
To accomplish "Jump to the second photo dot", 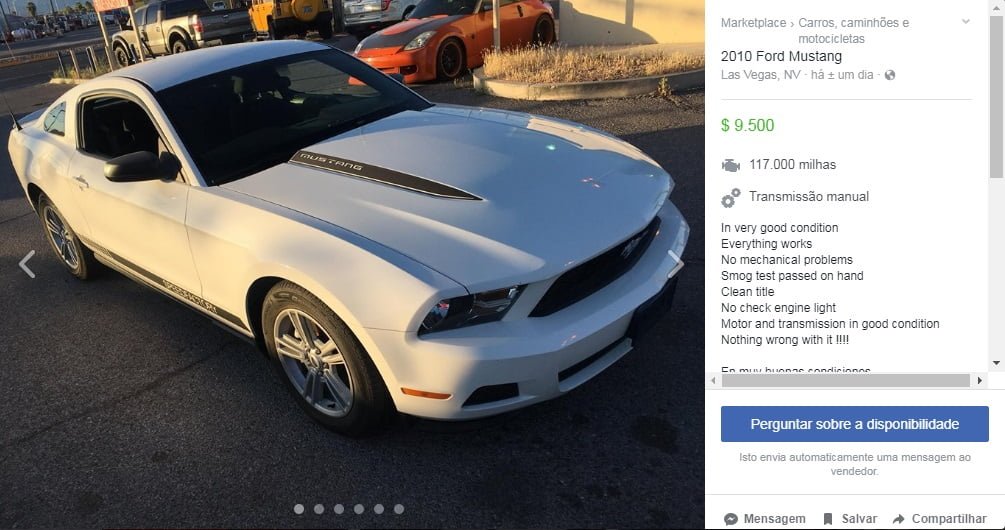I will point(319,509).
